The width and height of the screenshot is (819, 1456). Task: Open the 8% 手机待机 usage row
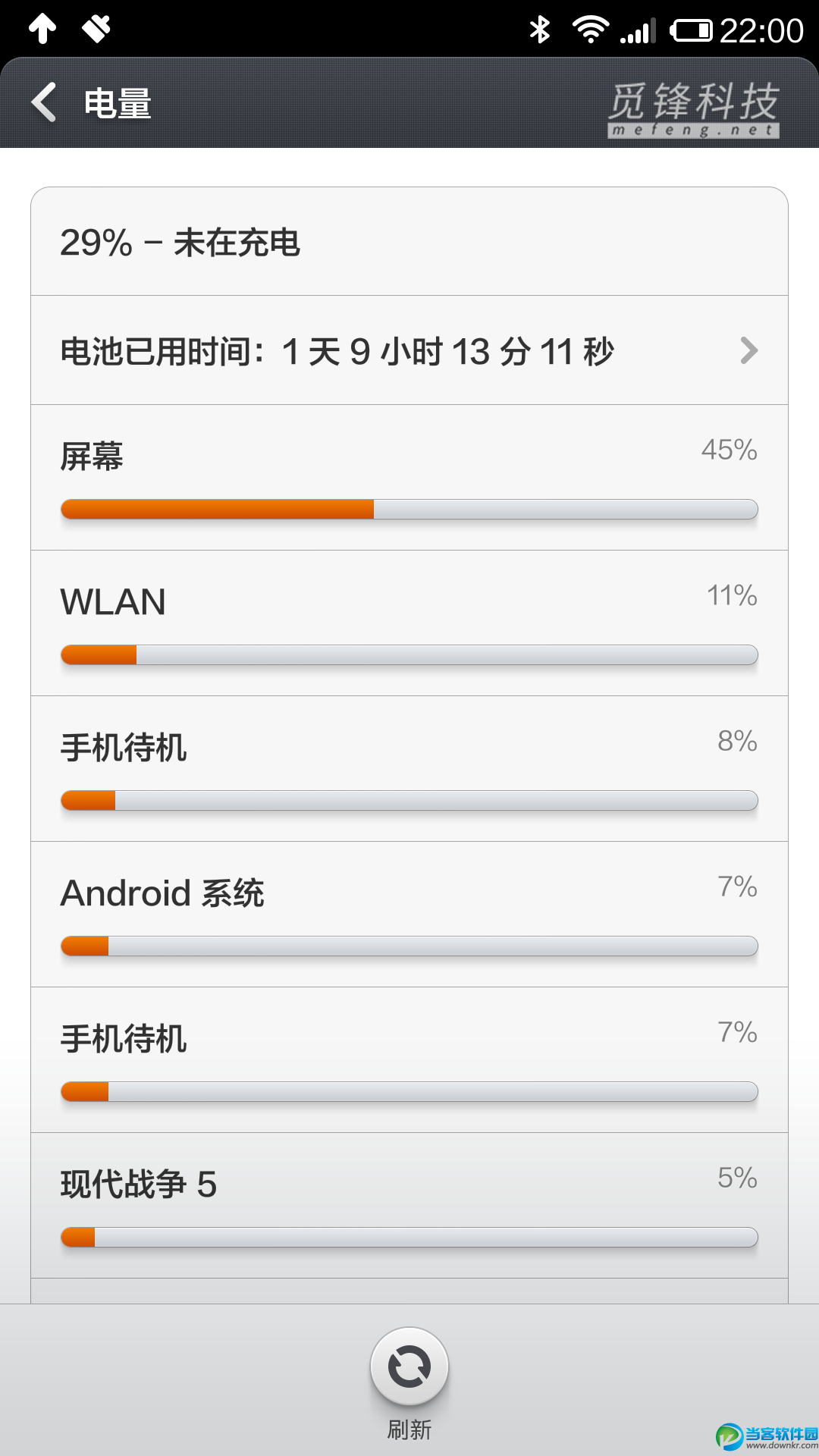(x=409, y=769)
